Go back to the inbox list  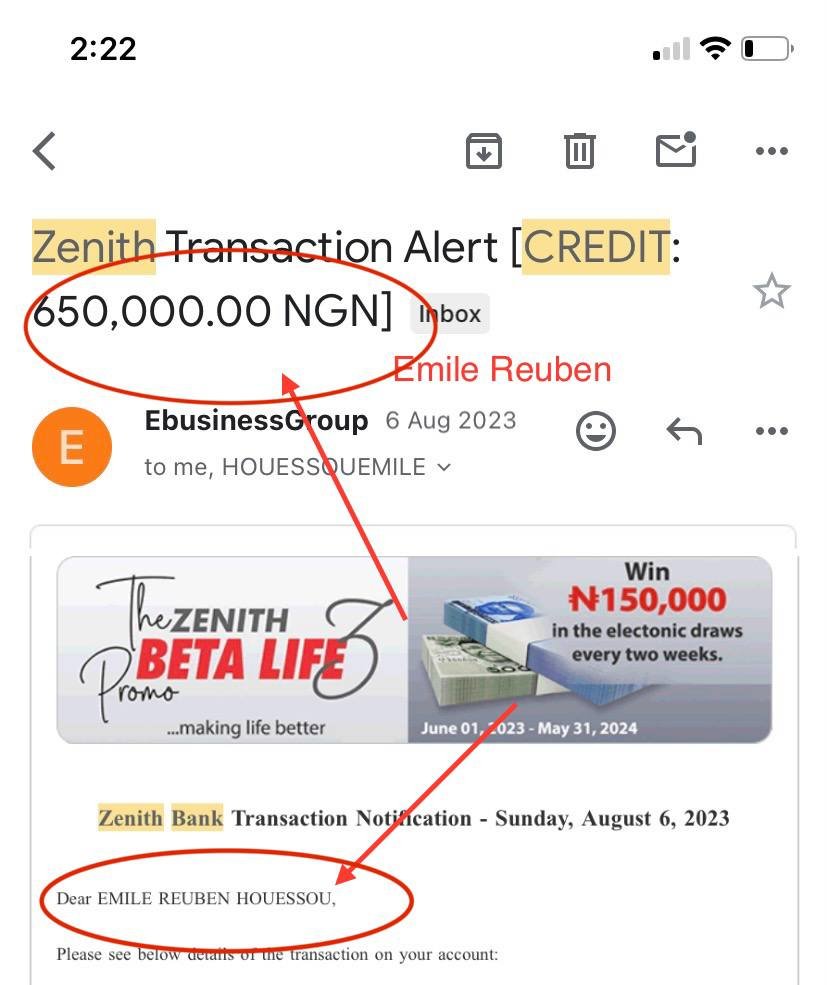click(45, 151)
